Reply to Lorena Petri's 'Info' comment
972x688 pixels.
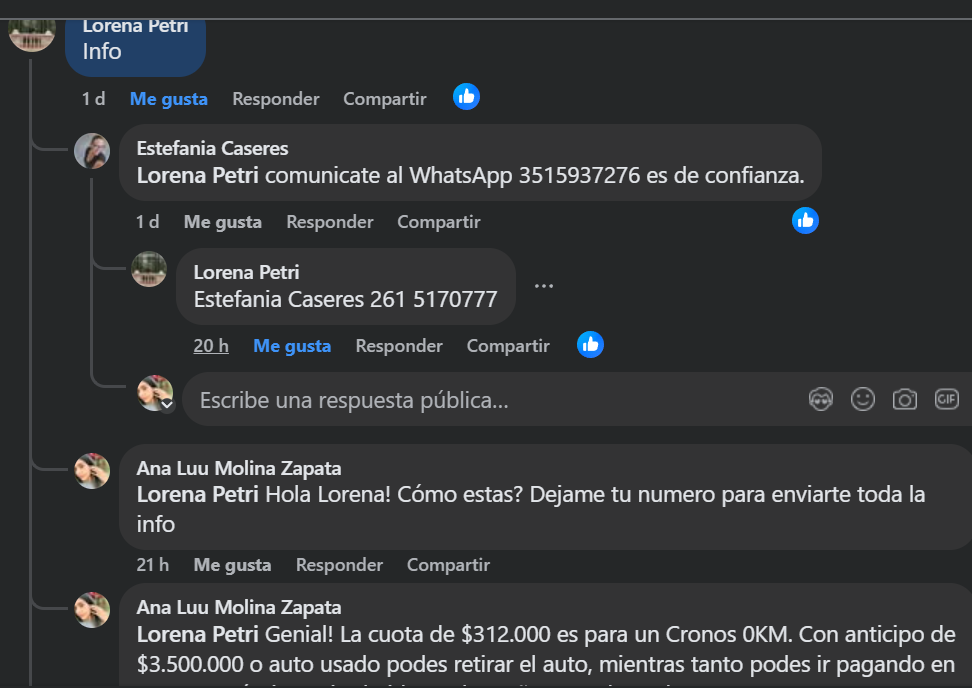pos(275,99)
